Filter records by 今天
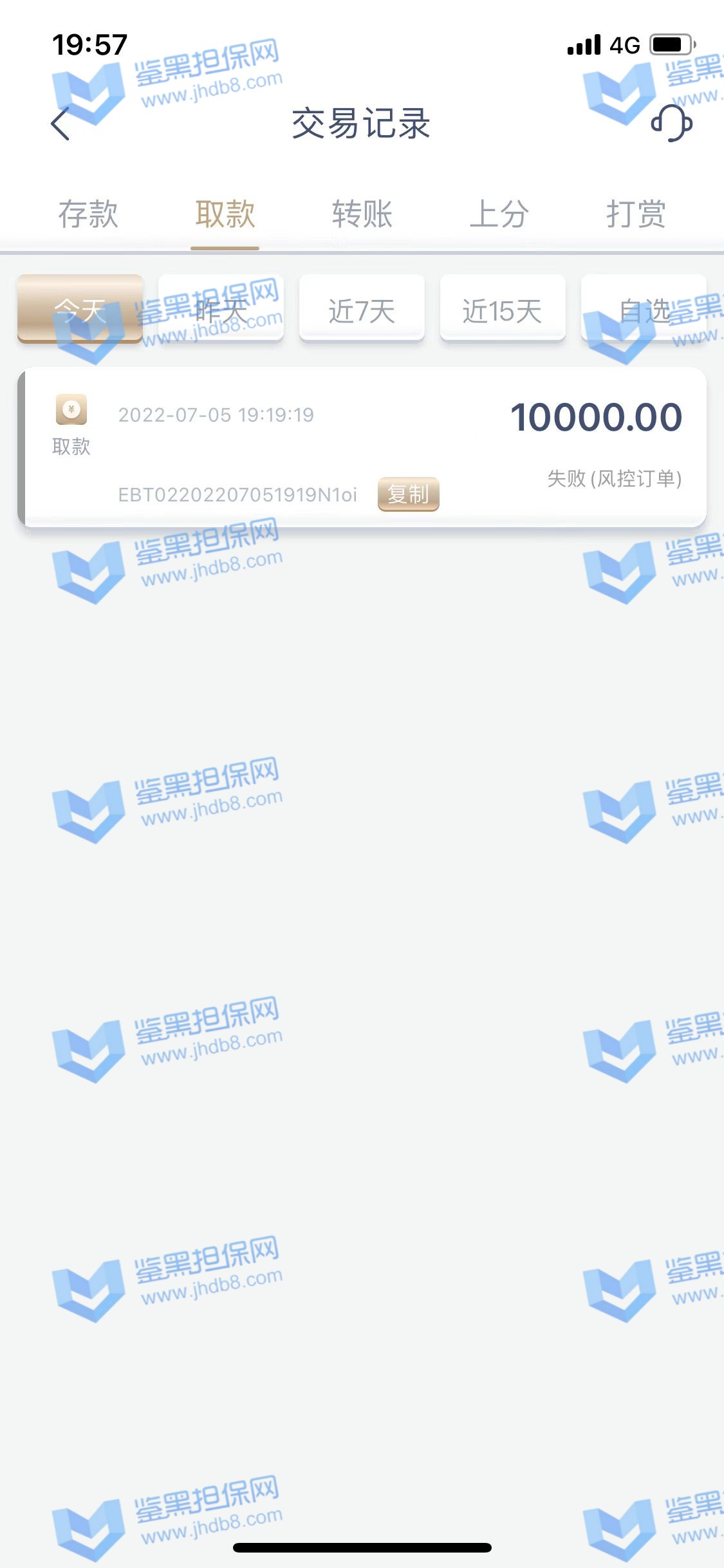The height and width of the screenshot is (1568, 724). point(80,310)
